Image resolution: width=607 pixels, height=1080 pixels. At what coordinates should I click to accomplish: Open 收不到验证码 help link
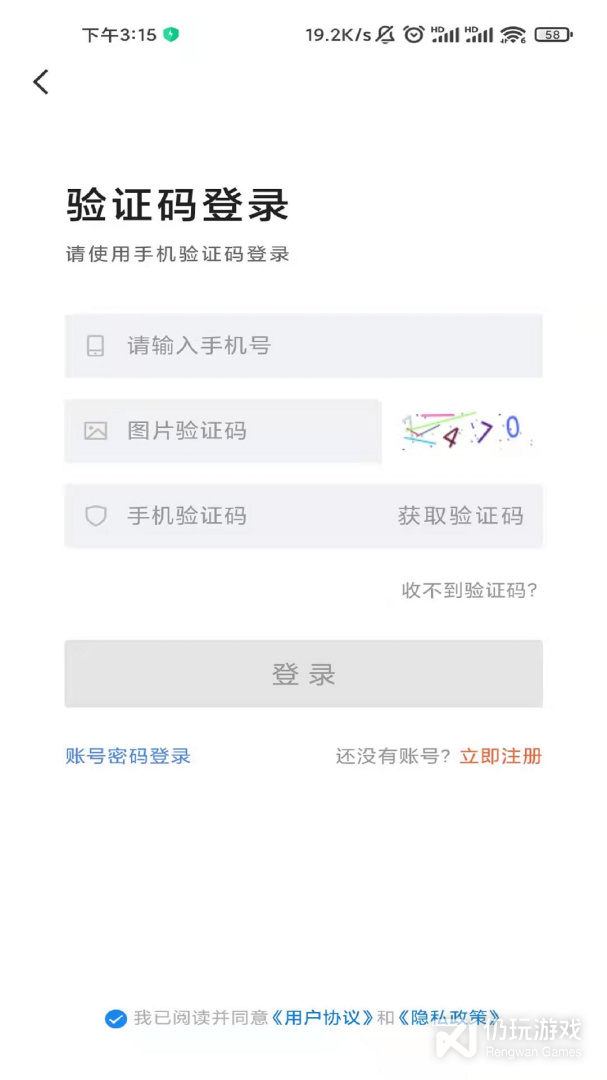coord(469,590)
